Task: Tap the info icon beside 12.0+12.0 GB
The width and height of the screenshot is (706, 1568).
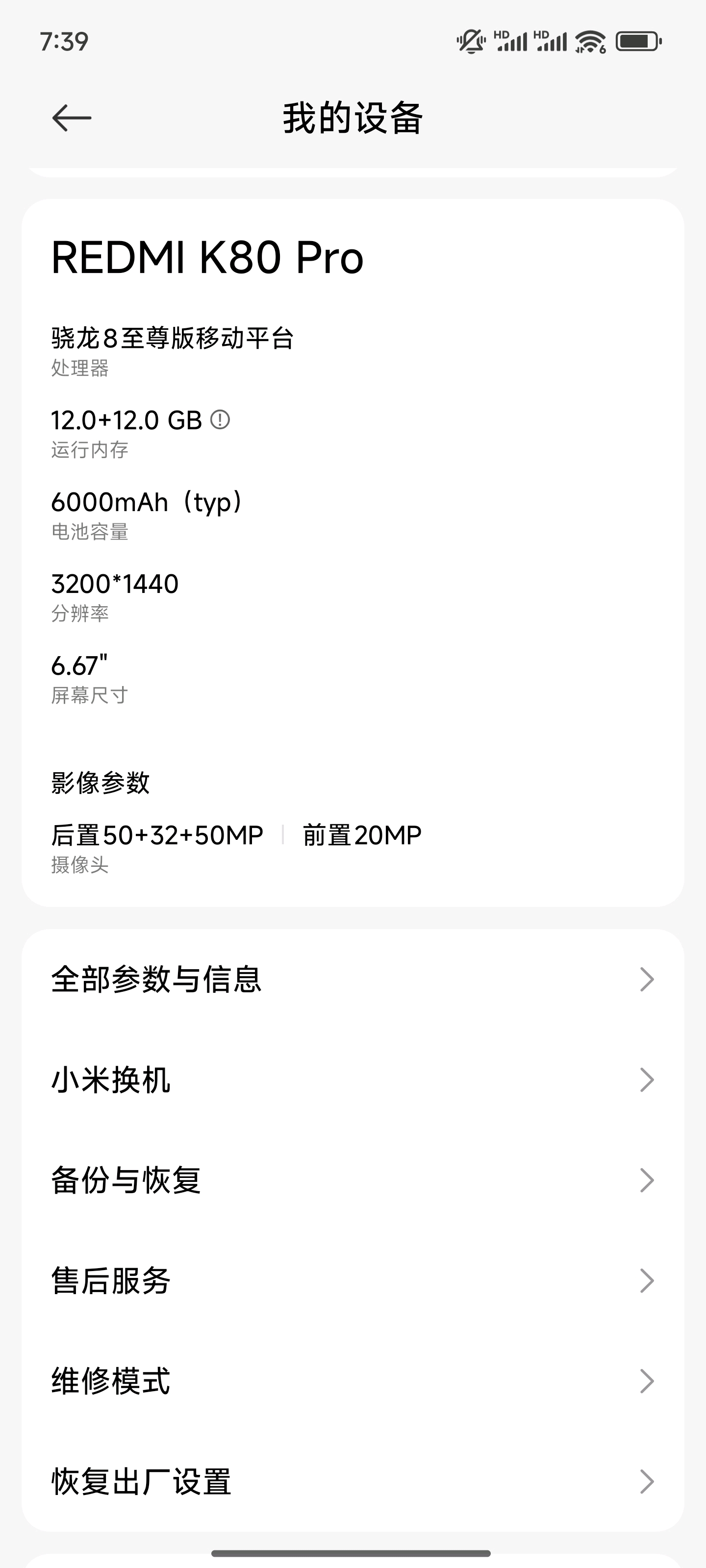Action: (x=220, y=420)
